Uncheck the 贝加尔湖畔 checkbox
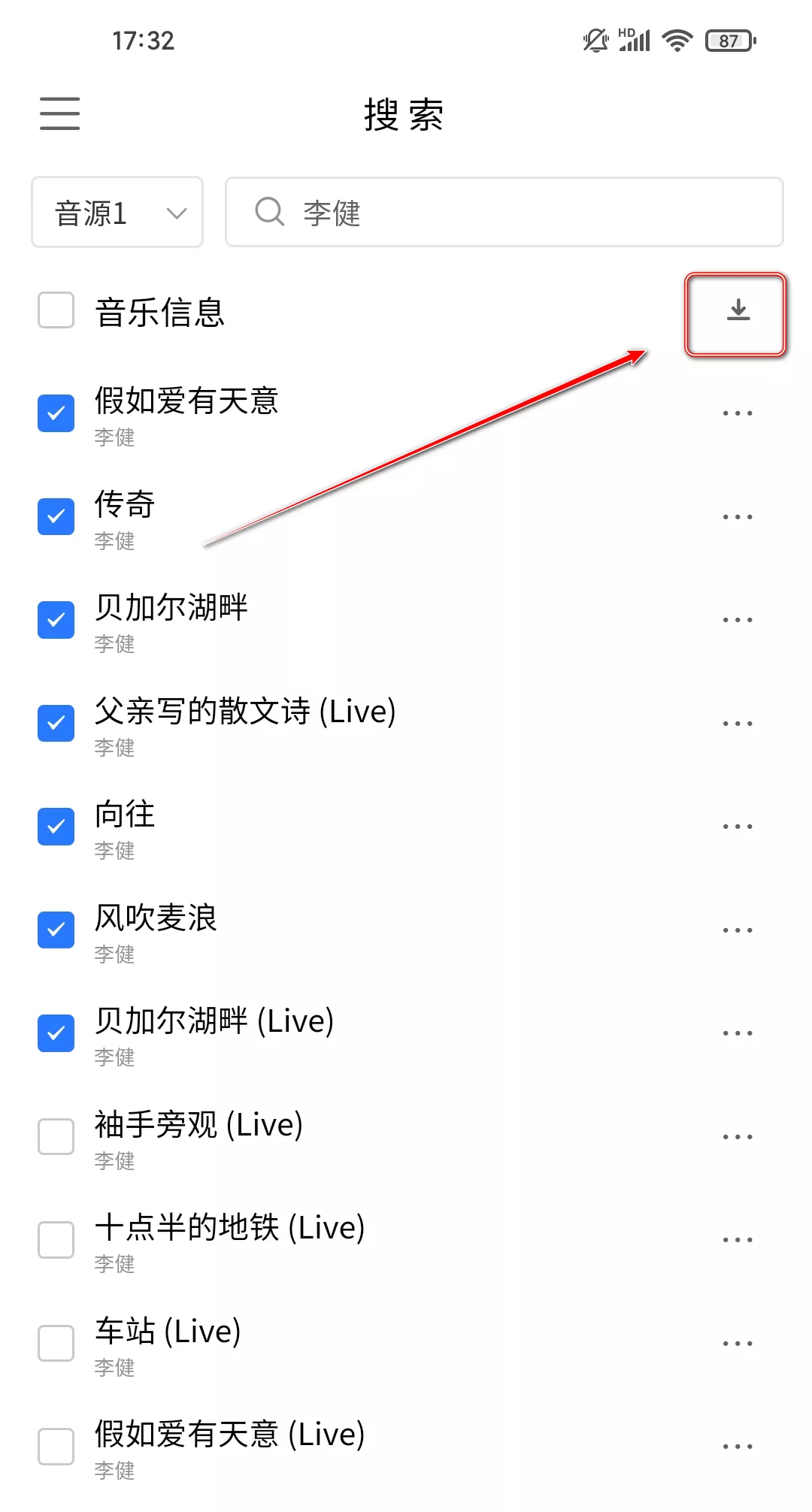This screenshot has width=812, height=1512. point(56,619)
